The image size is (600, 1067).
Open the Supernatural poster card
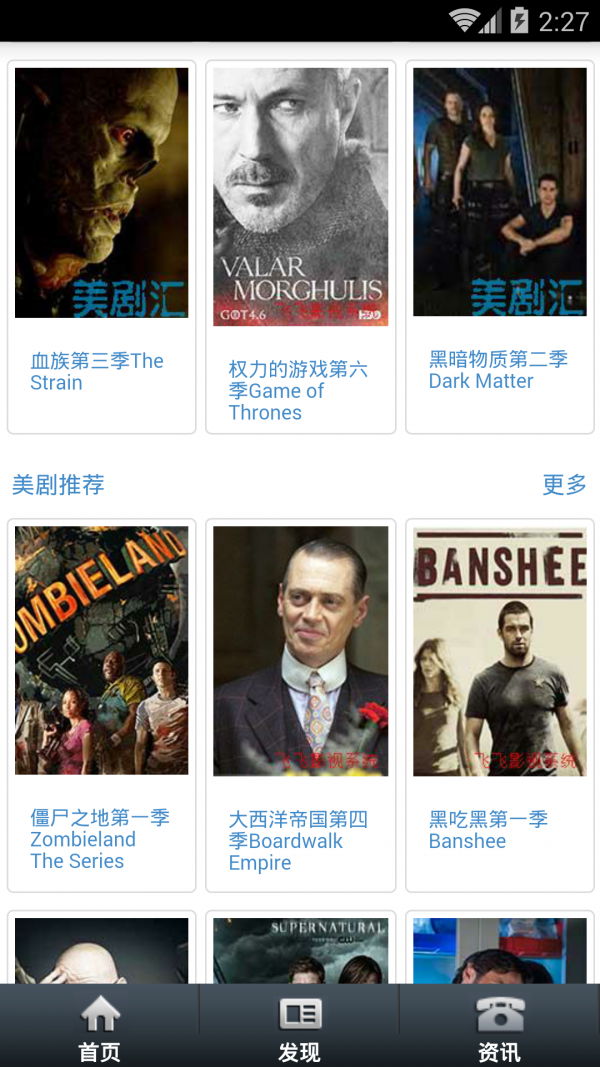[300, 950]
